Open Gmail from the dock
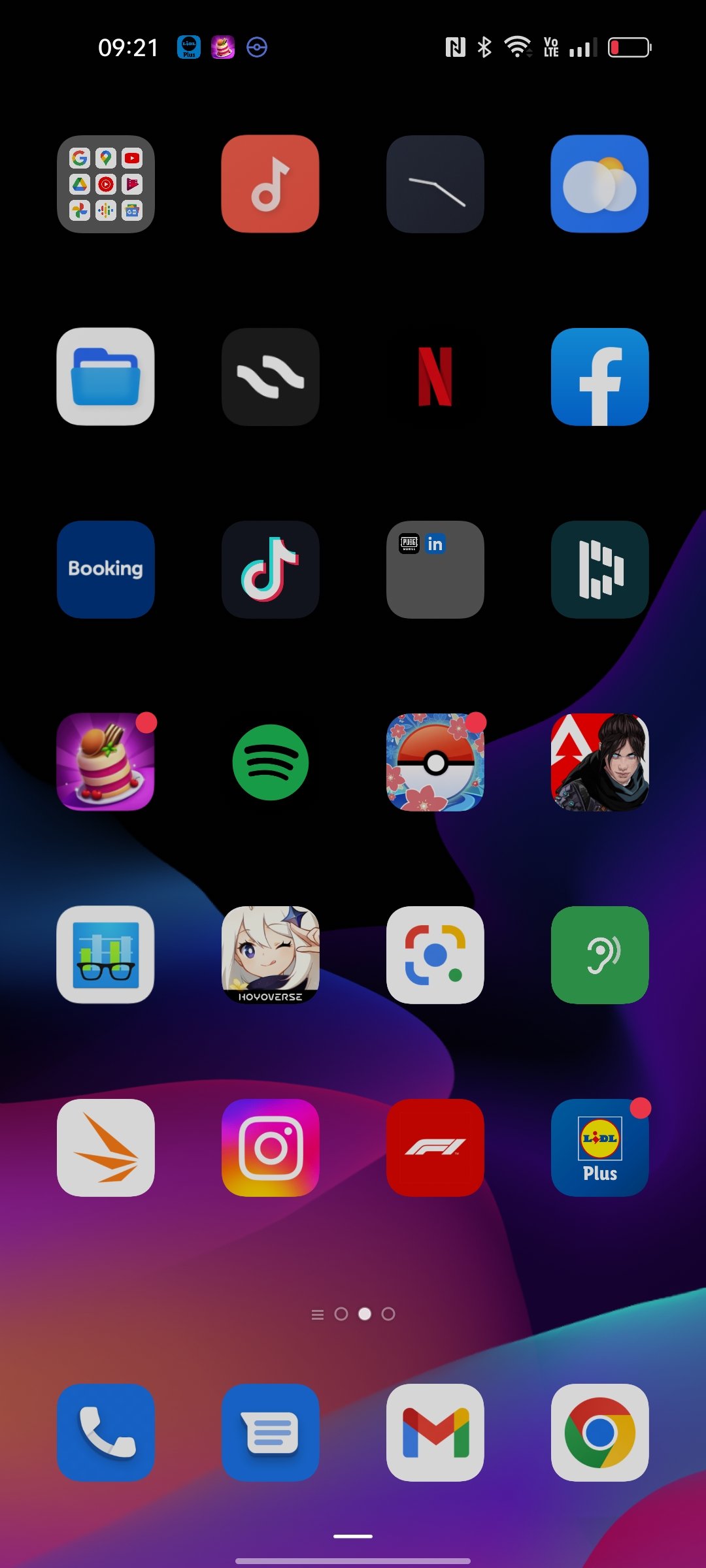Viewport: 706px width, 1568px height. 435,1433
